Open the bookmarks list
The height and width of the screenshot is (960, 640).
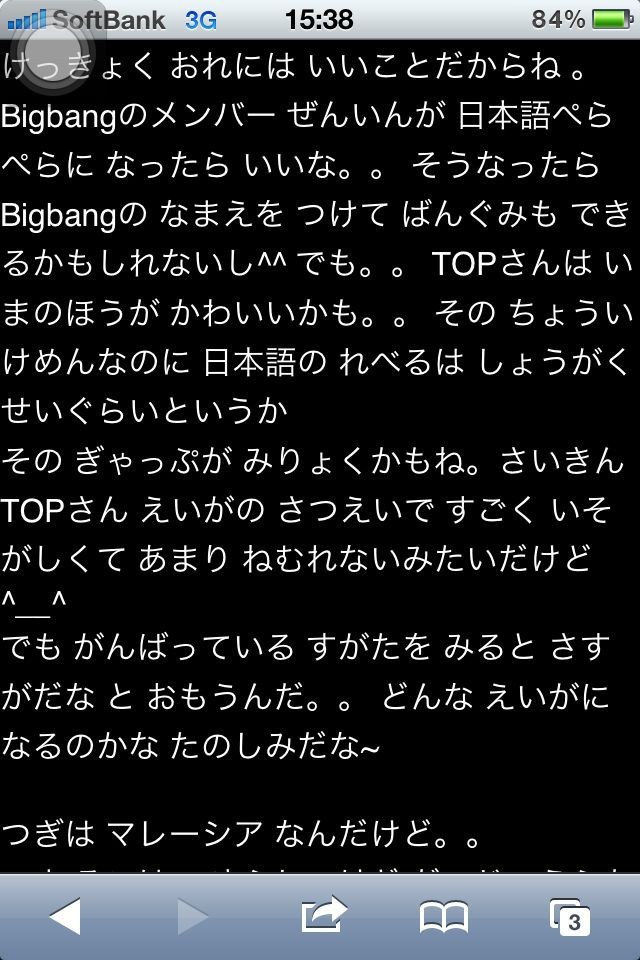point(445,916)
